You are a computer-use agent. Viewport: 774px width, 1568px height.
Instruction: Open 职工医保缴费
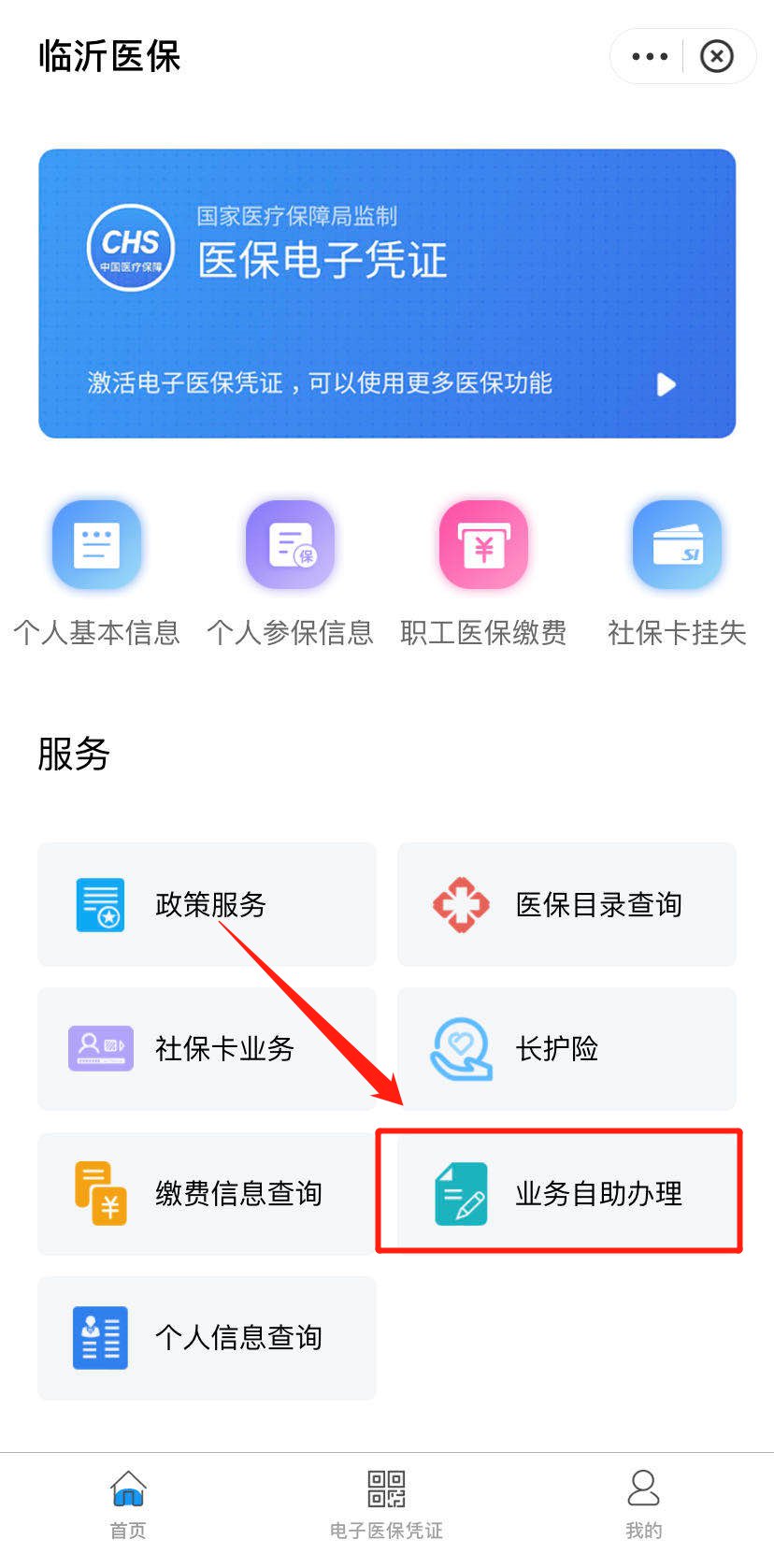(483, 572)
